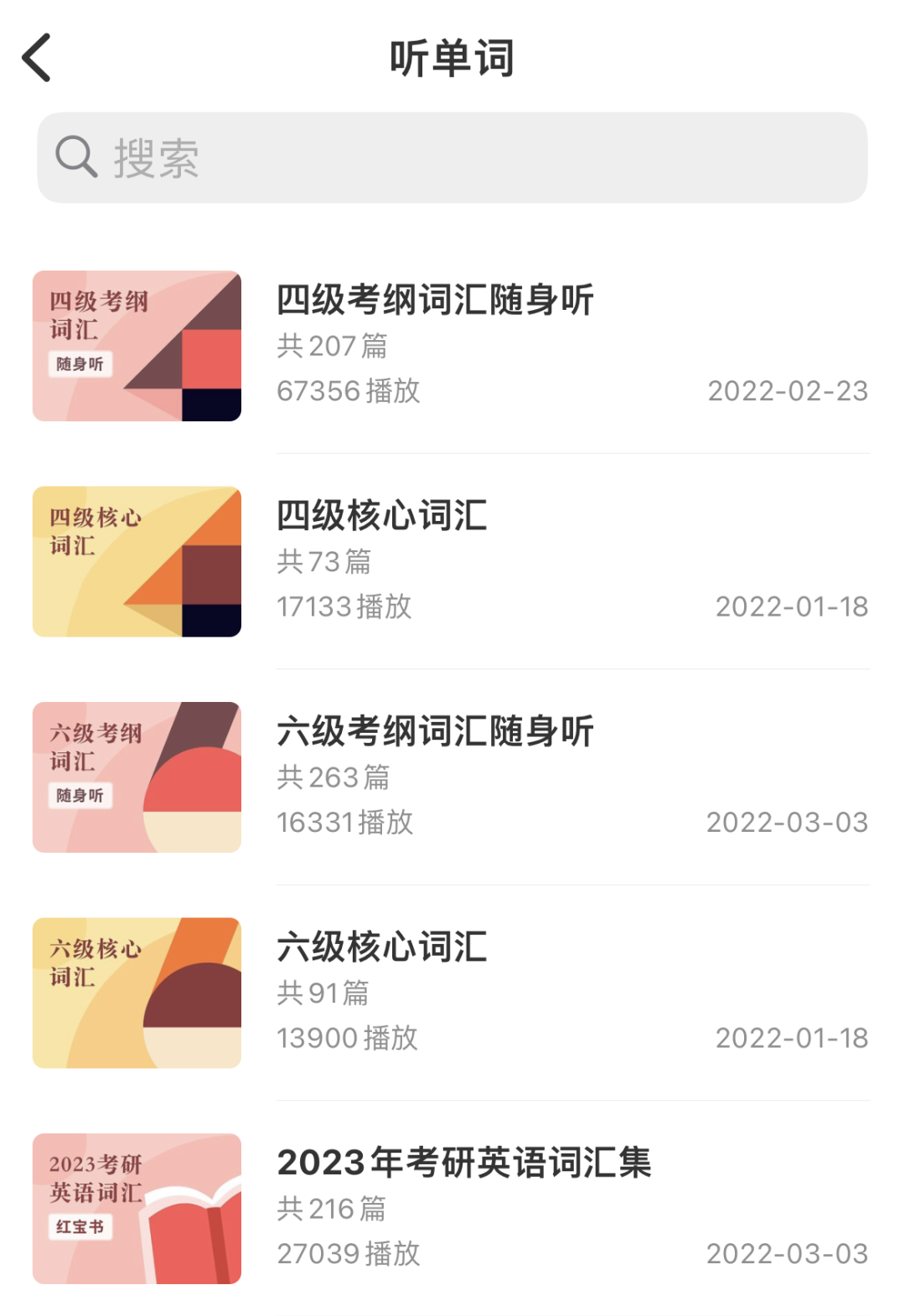905x1316 pixels.
Task: View the 六级核心词汇 collection
Action: (x=382, y=947)
